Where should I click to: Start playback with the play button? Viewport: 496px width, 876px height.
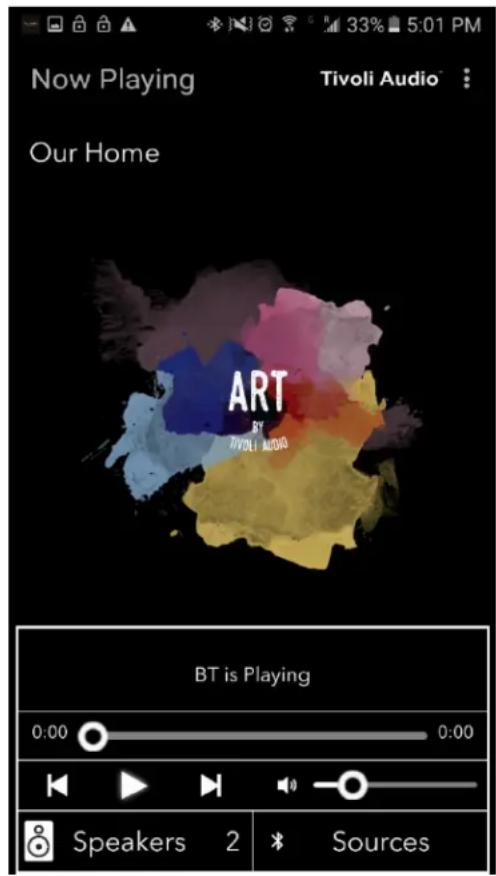[x=133, y=785]
